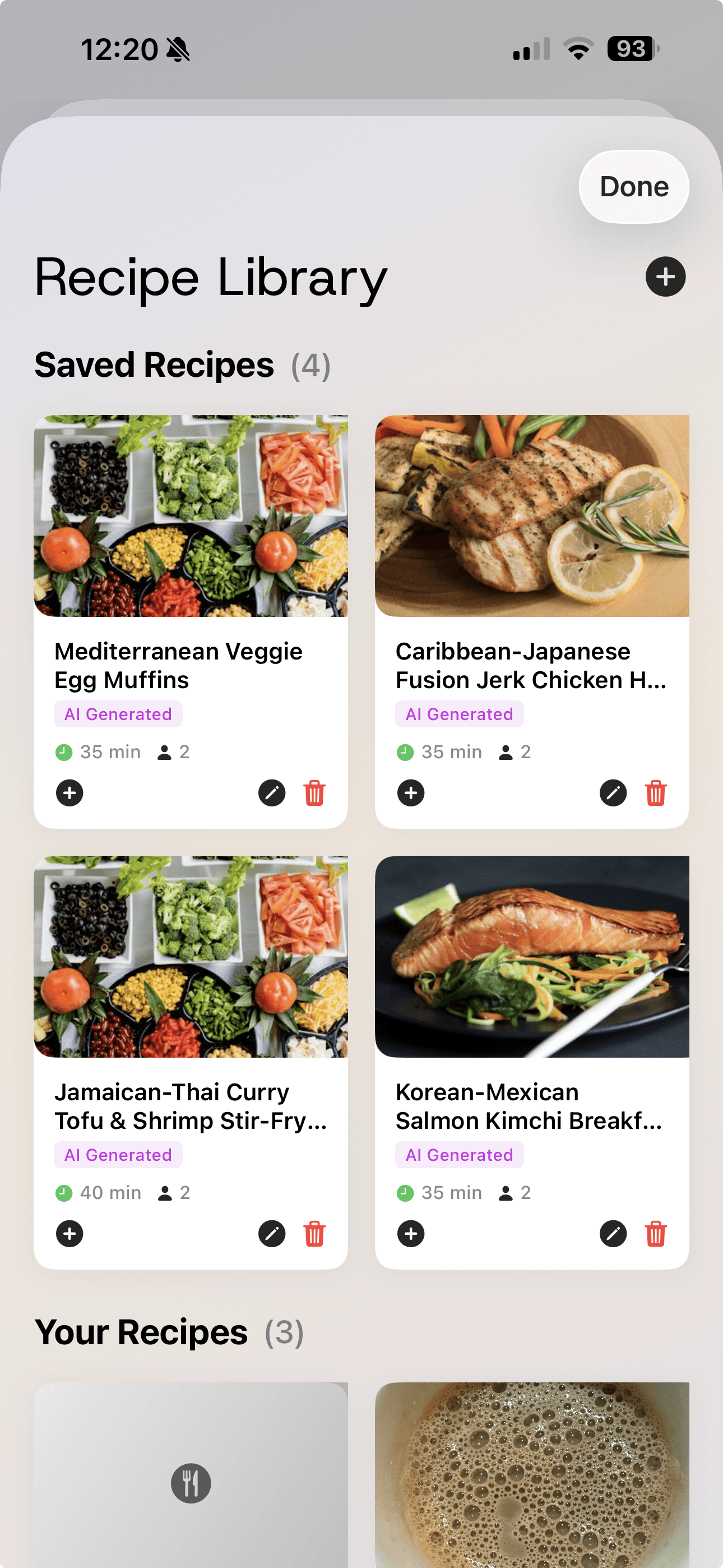Add Caribbean-Japanese Jerk Chicken with plus icon
This screenshot has height=1568, width=723.
pyautogui.click(x=411, y=792)
